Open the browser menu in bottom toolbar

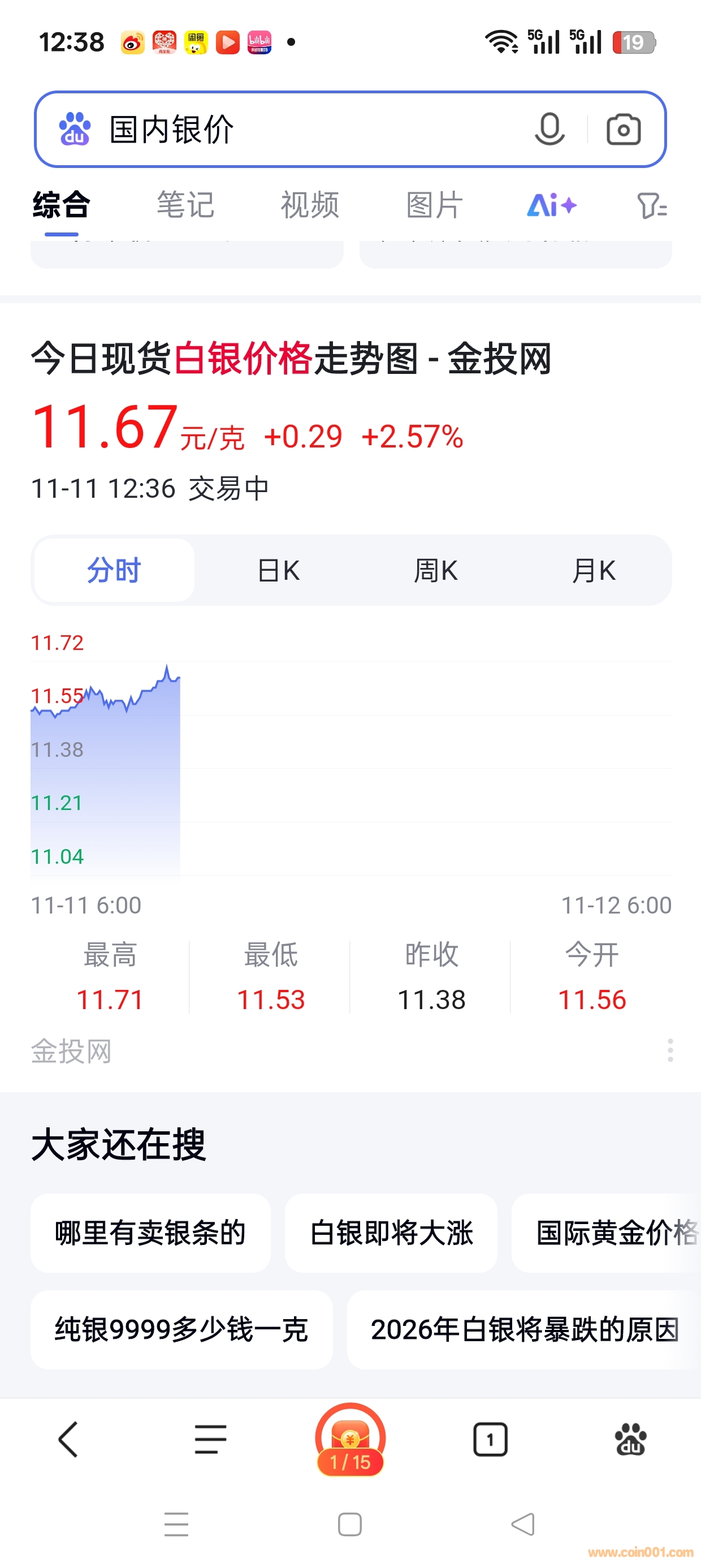point(210,1439)
